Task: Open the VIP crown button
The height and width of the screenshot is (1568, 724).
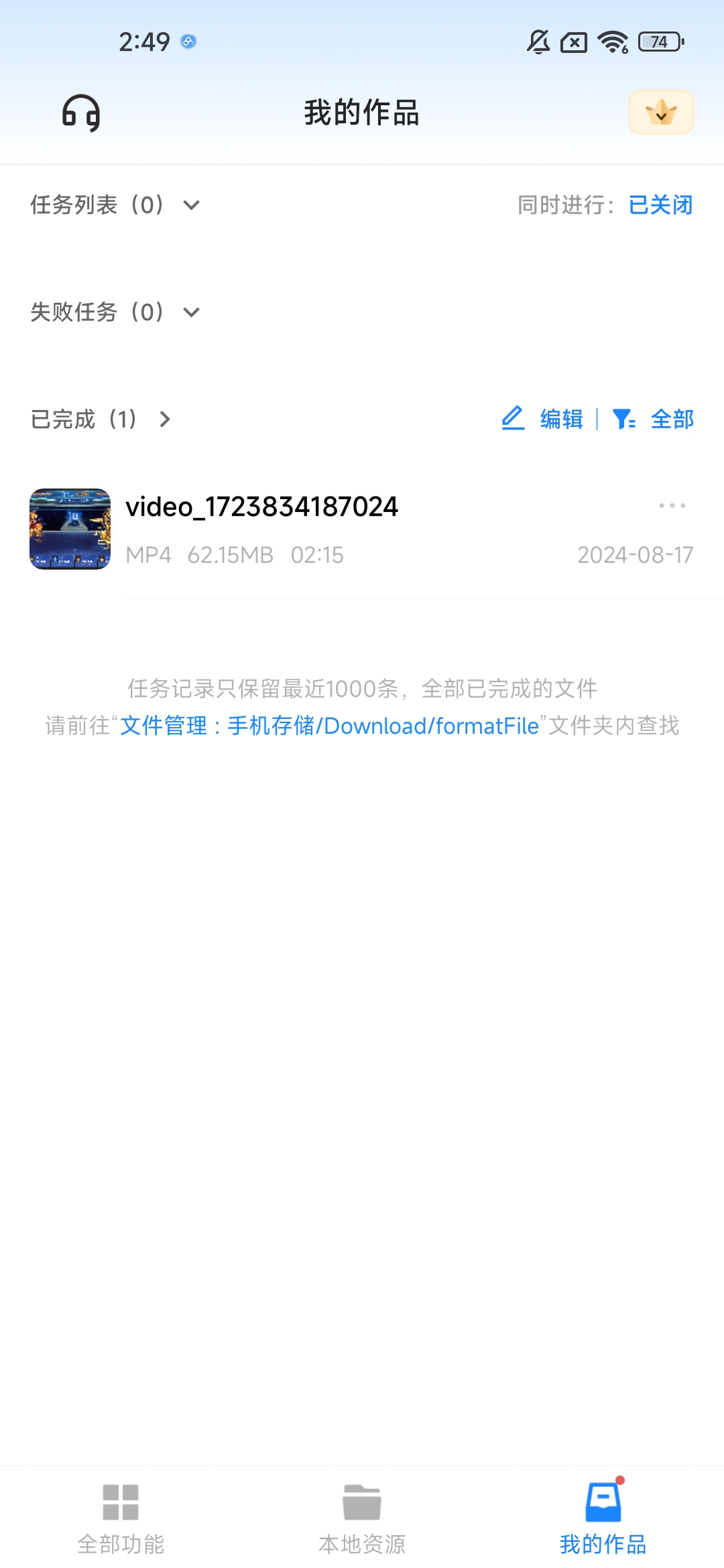Action: click(660, 113)
